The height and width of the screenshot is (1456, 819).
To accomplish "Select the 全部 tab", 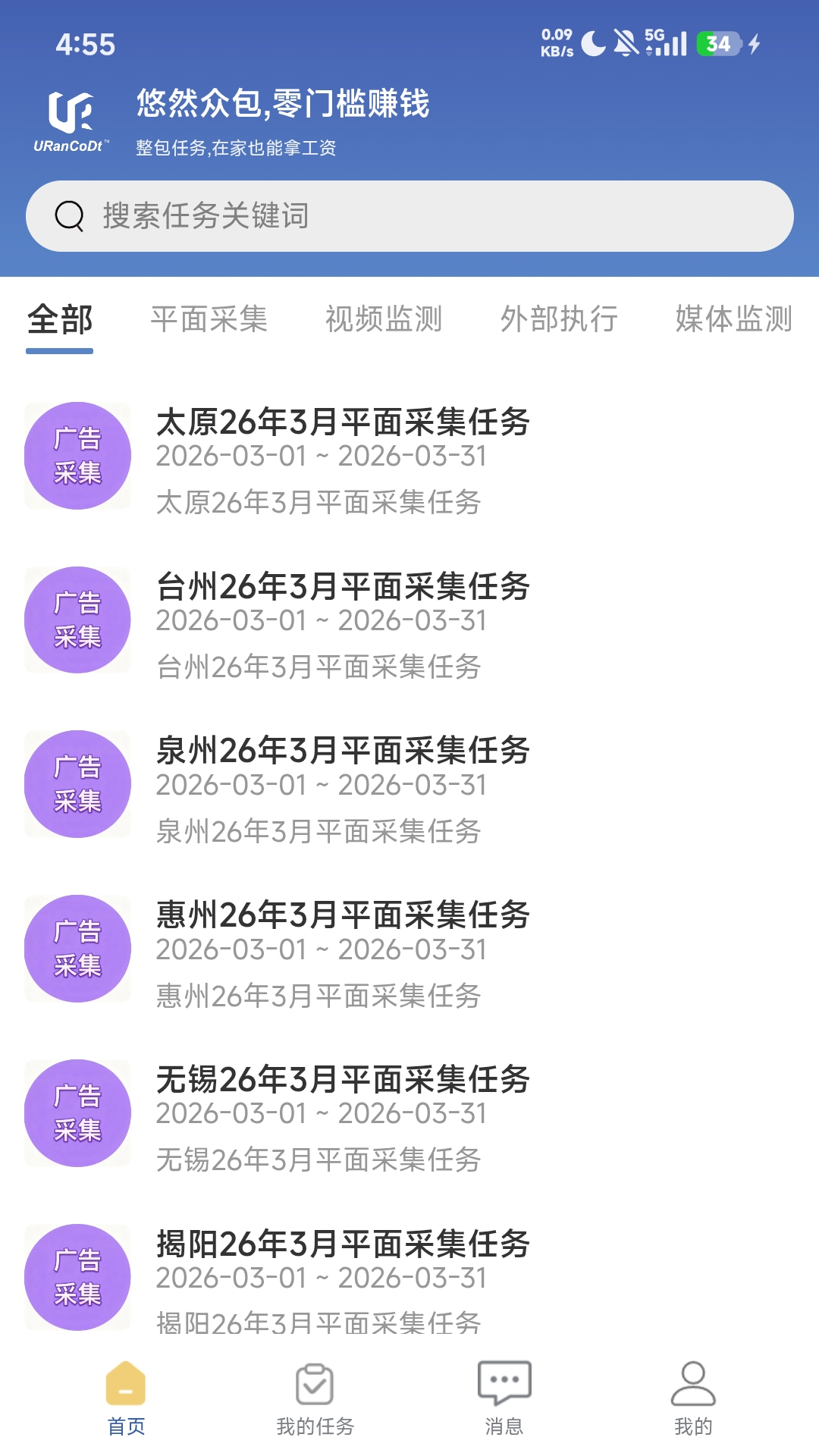I will pos(60,320).
